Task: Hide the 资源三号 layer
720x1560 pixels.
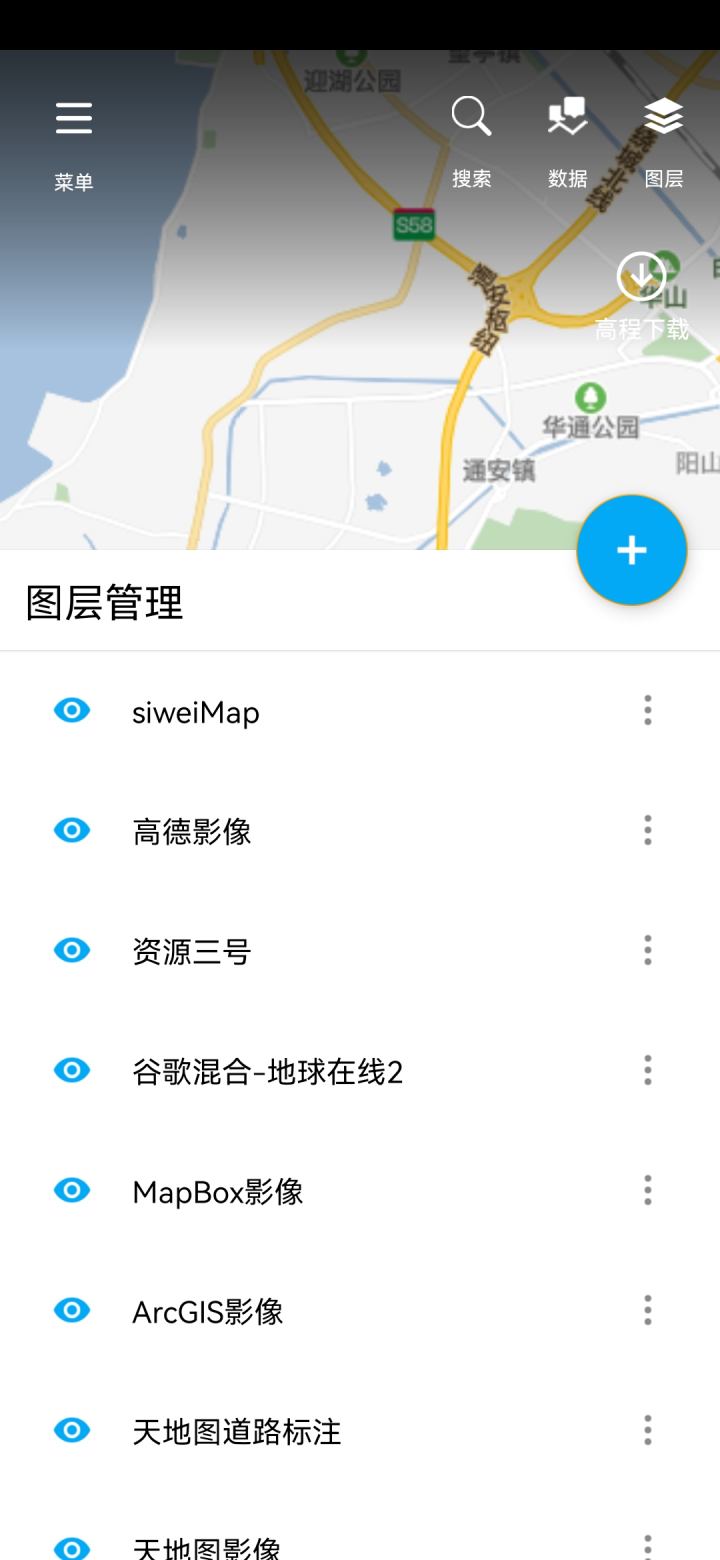Action: (71, 950)
